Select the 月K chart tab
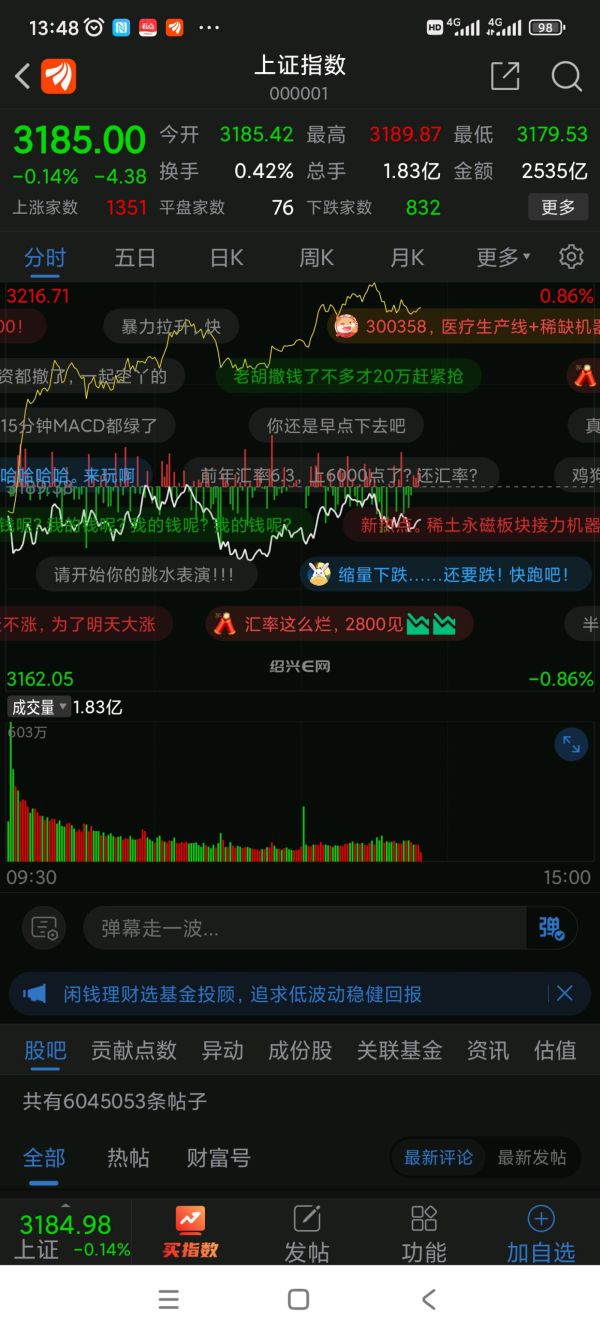The image size is (600, 1333). click(407, 258)
